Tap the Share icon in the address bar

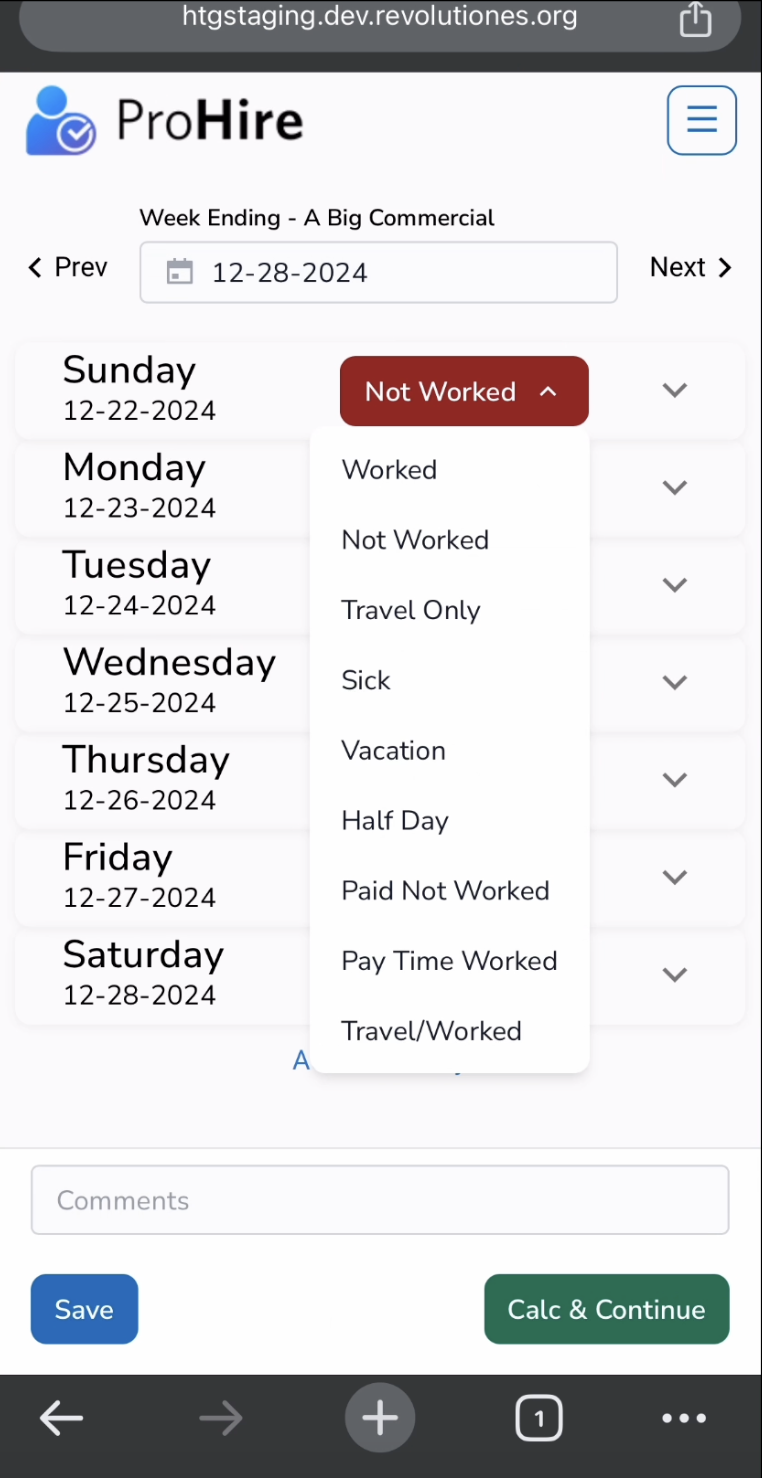click(x=695, y=17)
